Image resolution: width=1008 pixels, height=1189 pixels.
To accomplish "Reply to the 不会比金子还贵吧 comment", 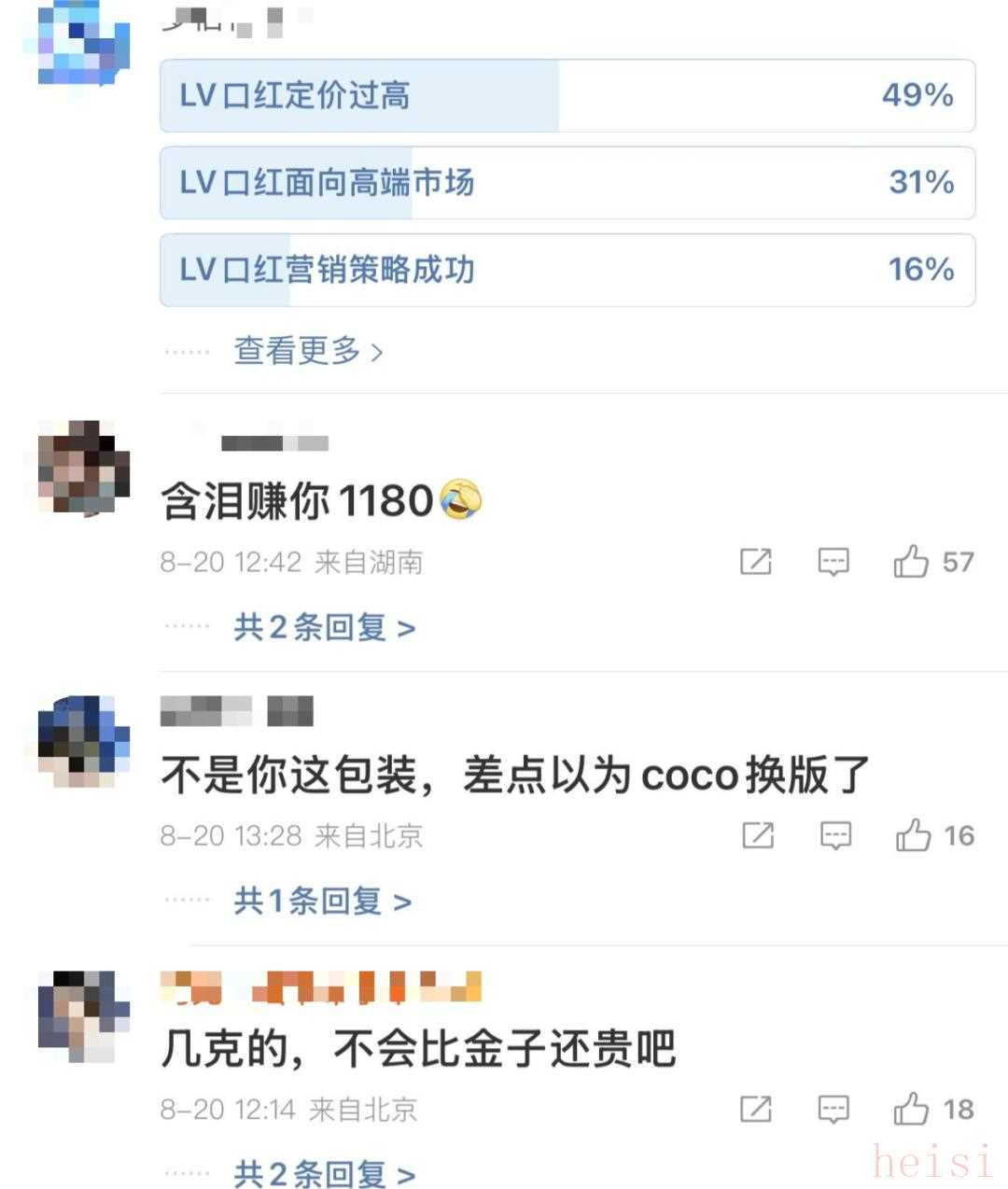I will [x=833, y=1109].
